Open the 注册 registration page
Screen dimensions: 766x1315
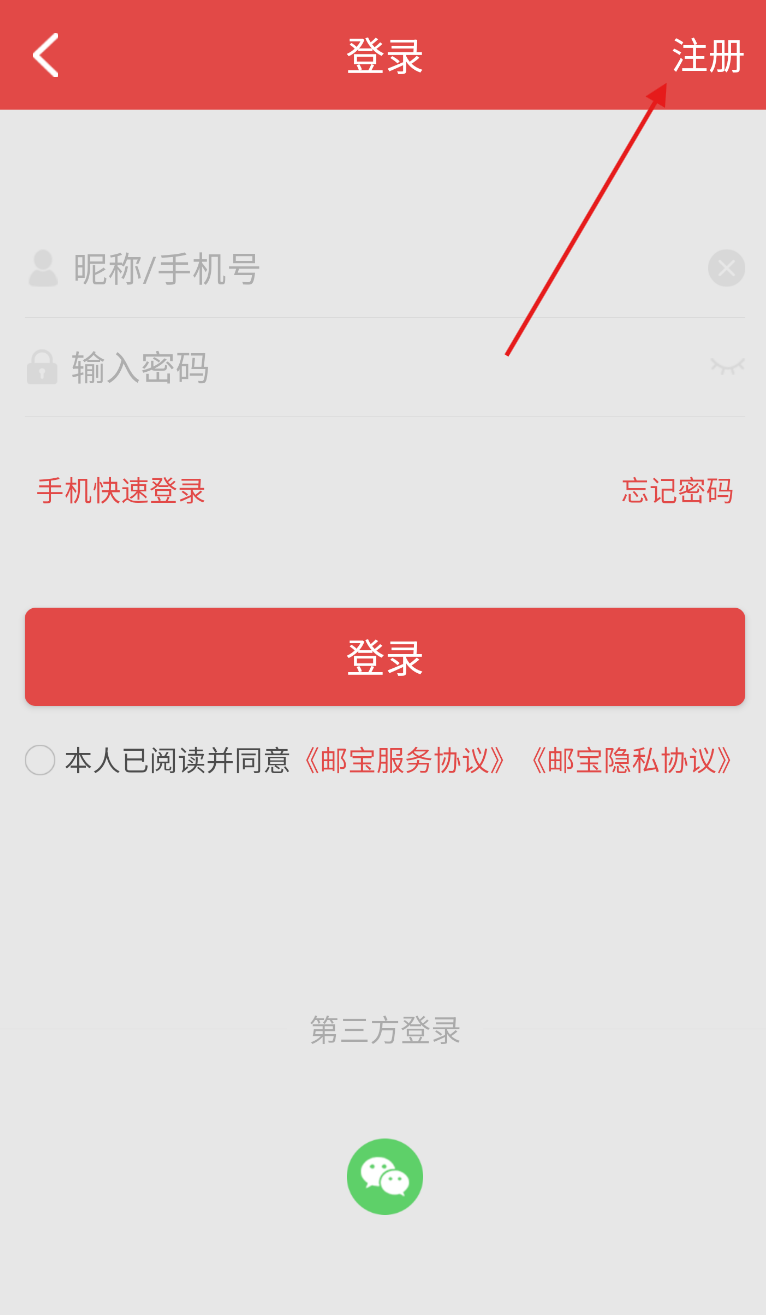pyautogui.click(x=708, y=56)
